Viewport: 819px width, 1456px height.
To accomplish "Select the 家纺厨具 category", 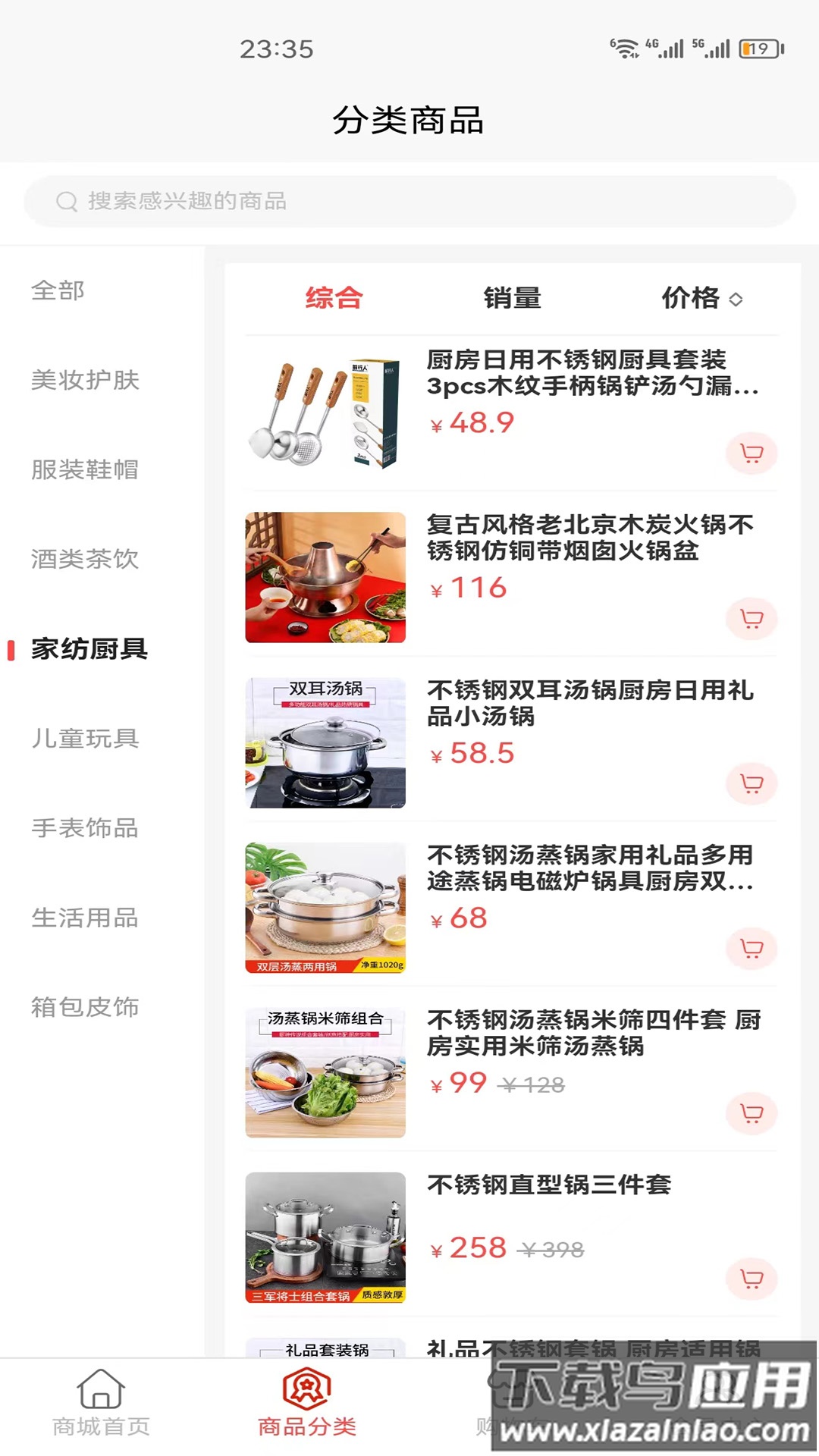I will click(89, 648).
